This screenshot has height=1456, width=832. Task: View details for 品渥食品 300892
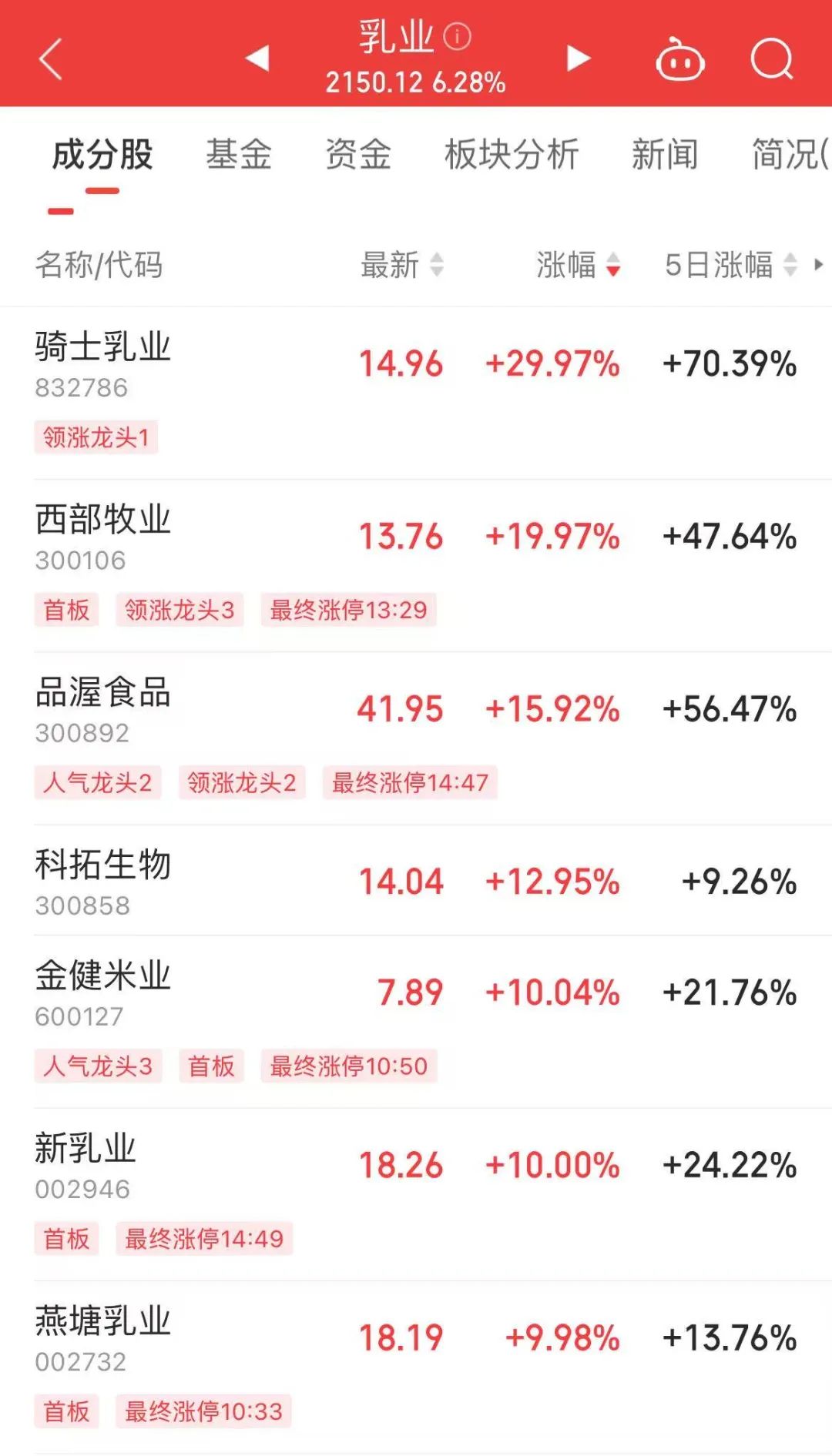[416, 738]
